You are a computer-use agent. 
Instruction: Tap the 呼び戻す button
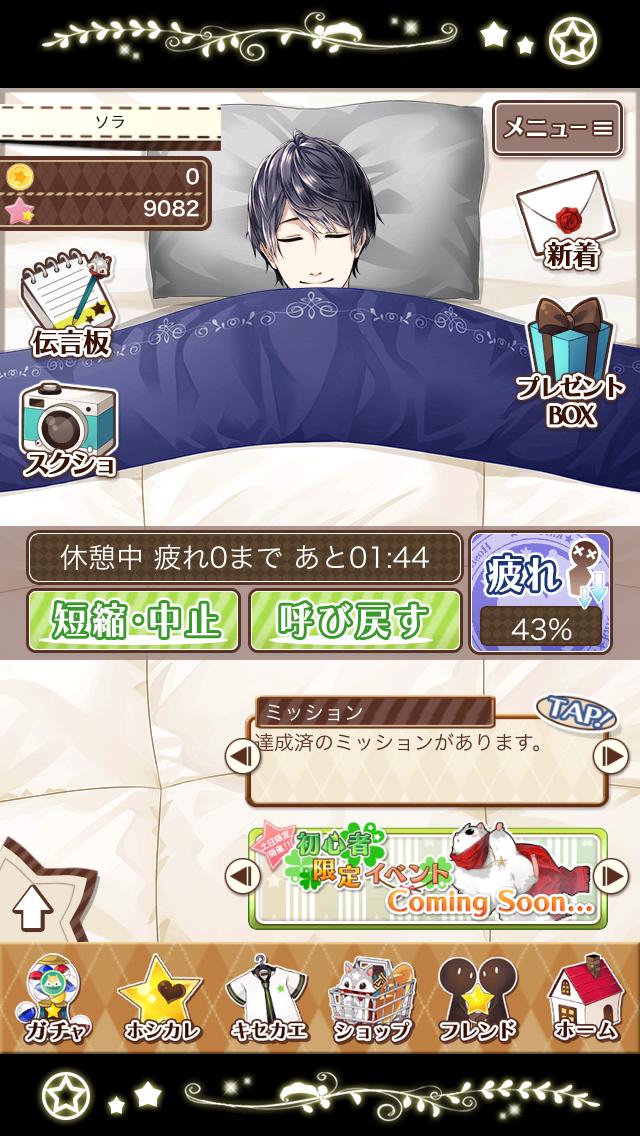tap(355, 621)
